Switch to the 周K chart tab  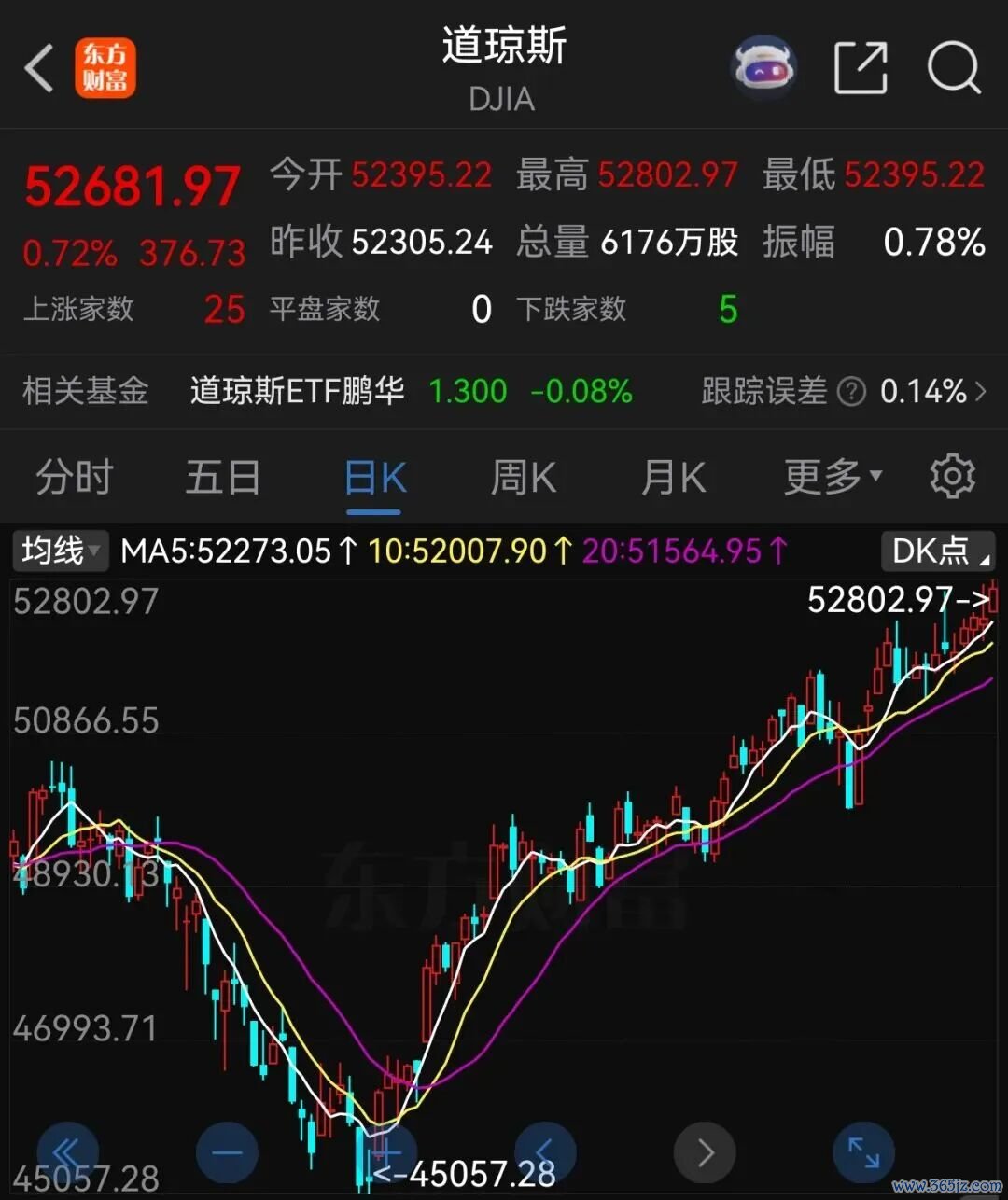coord(524,478)
